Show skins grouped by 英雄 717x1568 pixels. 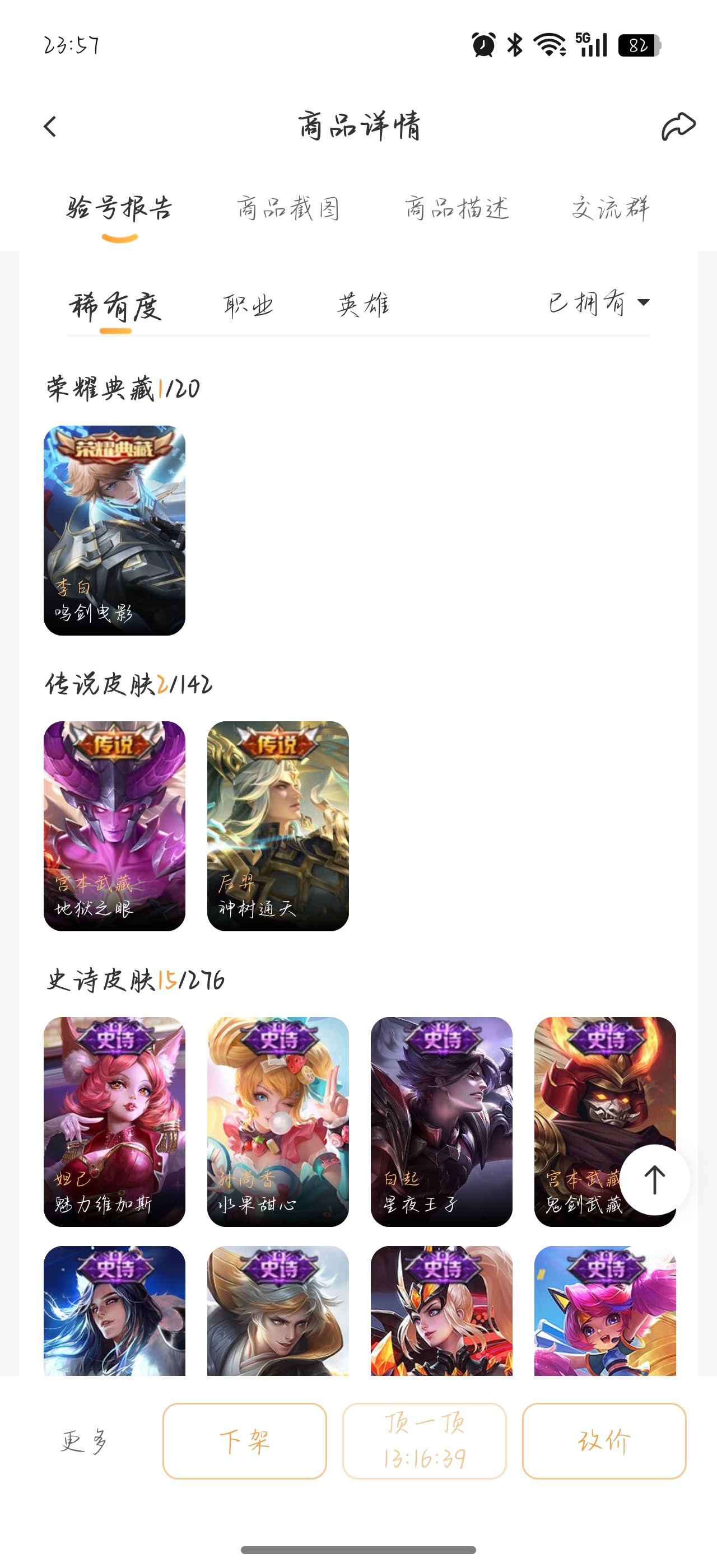(364, 305)
